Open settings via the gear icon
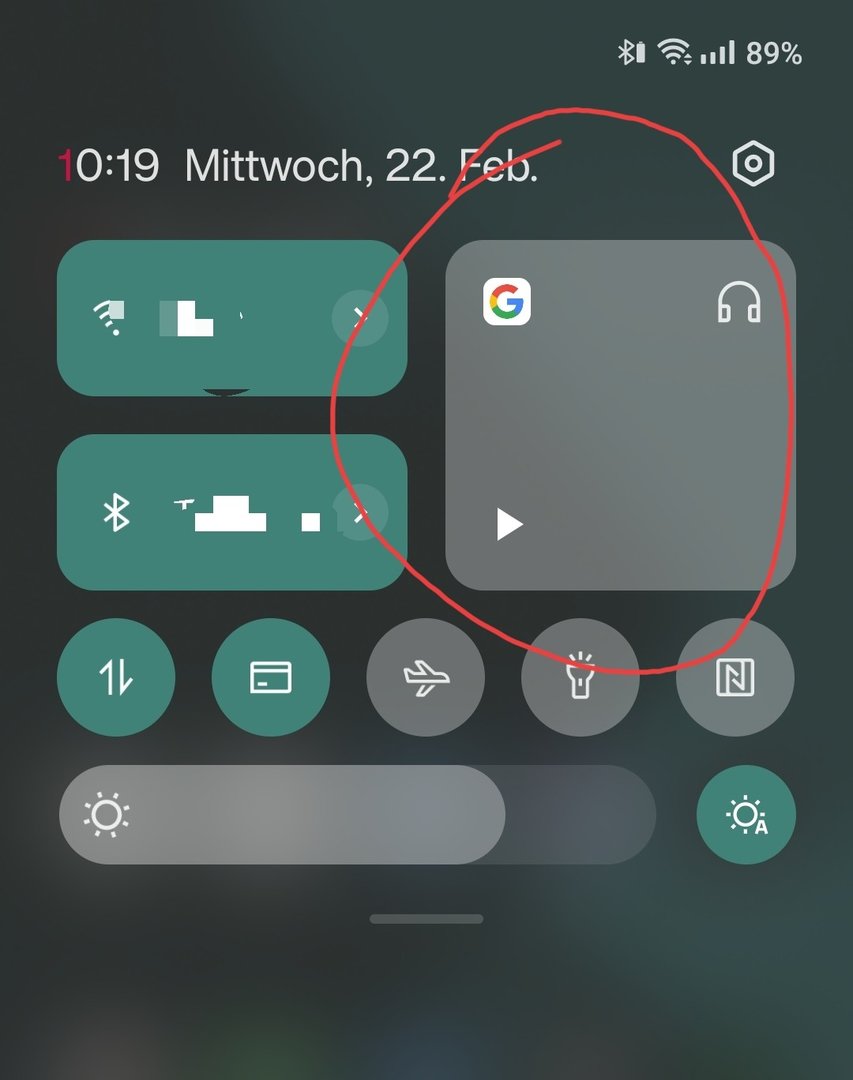The width and height of the screenshot is (853, 1080). pyautogui.click(x=754, y=164)
